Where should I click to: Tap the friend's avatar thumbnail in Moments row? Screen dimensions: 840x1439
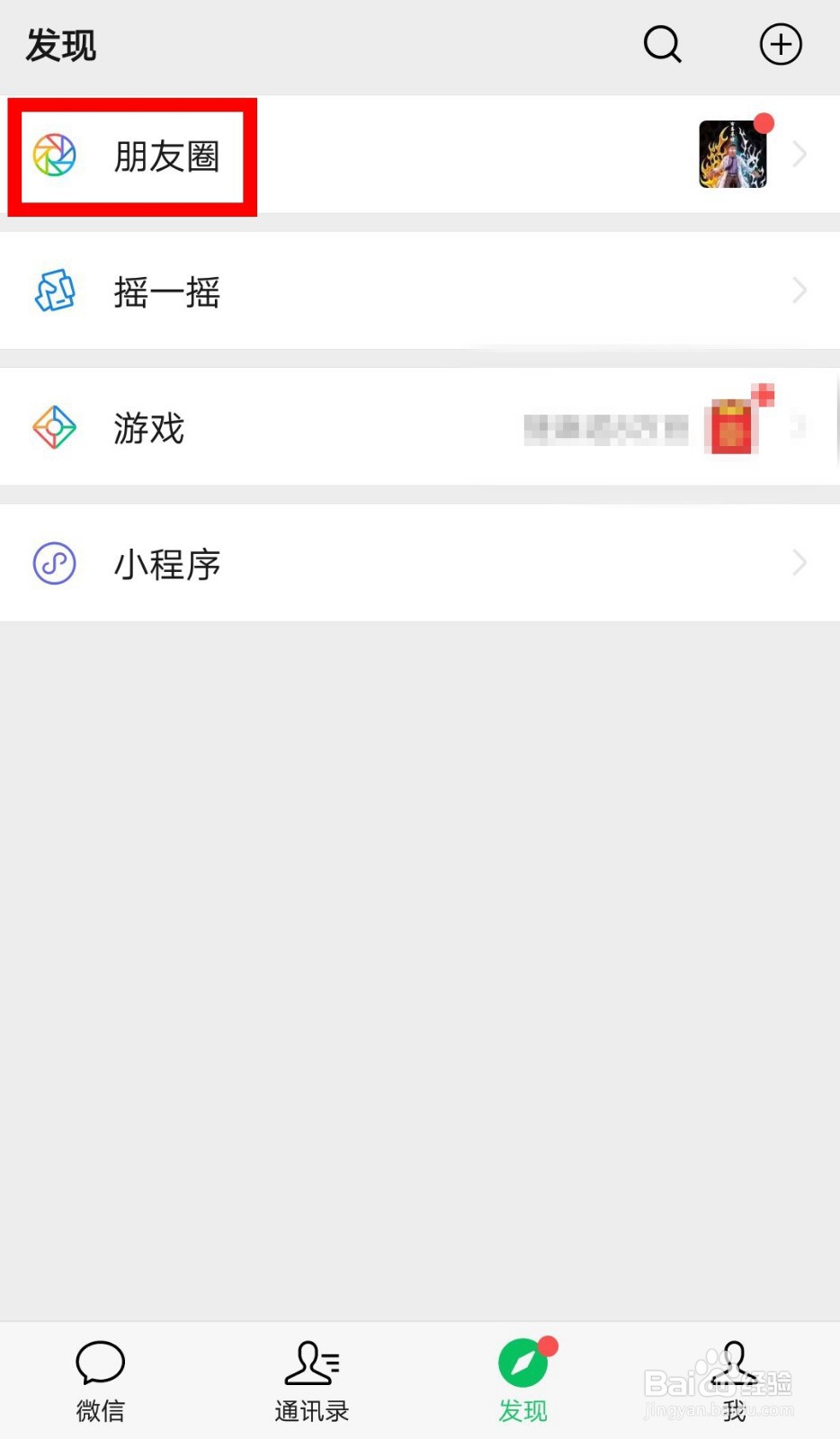pyautogui.click(x=732, y=156)
